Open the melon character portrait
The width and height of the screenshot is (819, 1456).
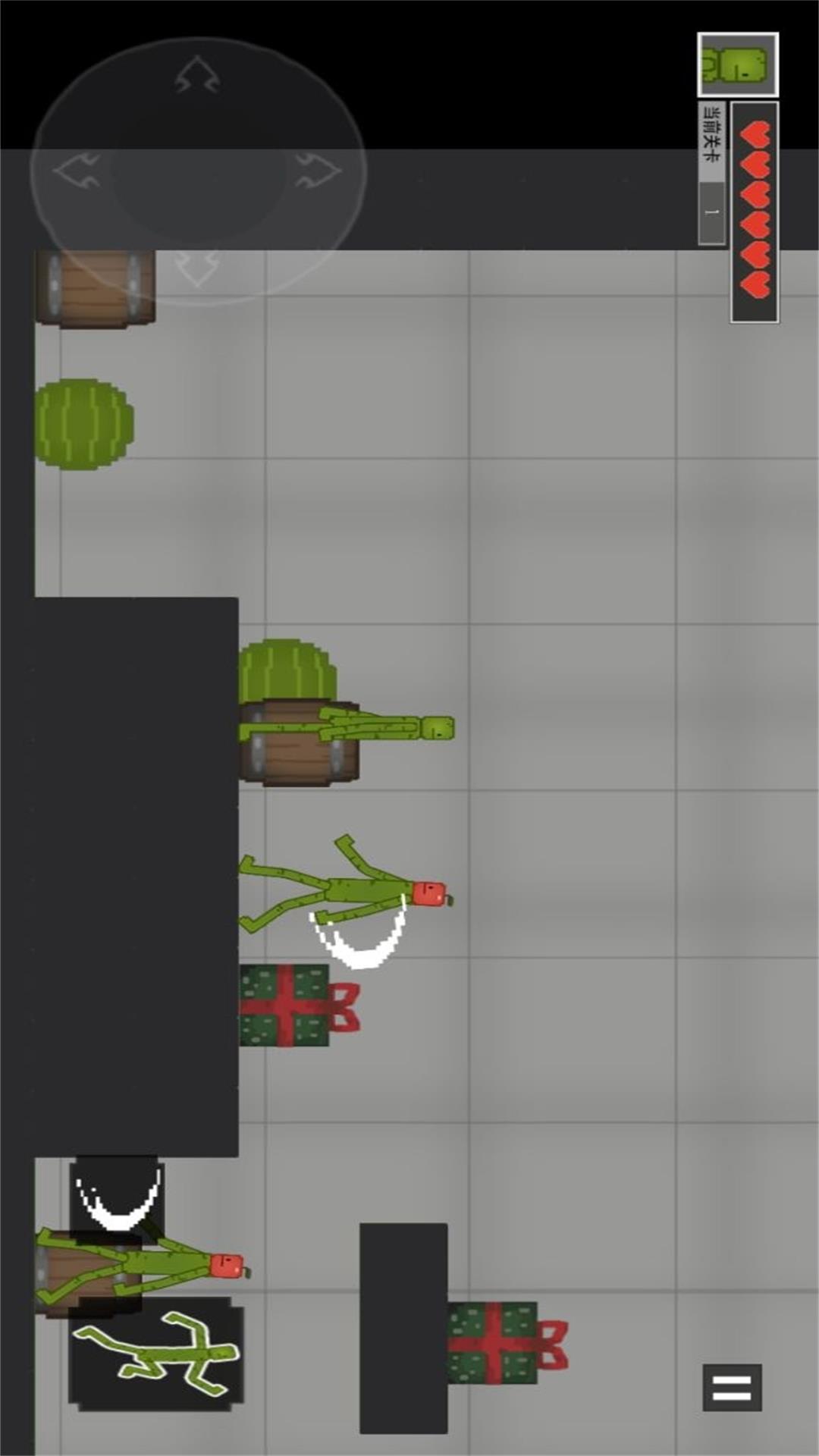click(x=737, y=64)
